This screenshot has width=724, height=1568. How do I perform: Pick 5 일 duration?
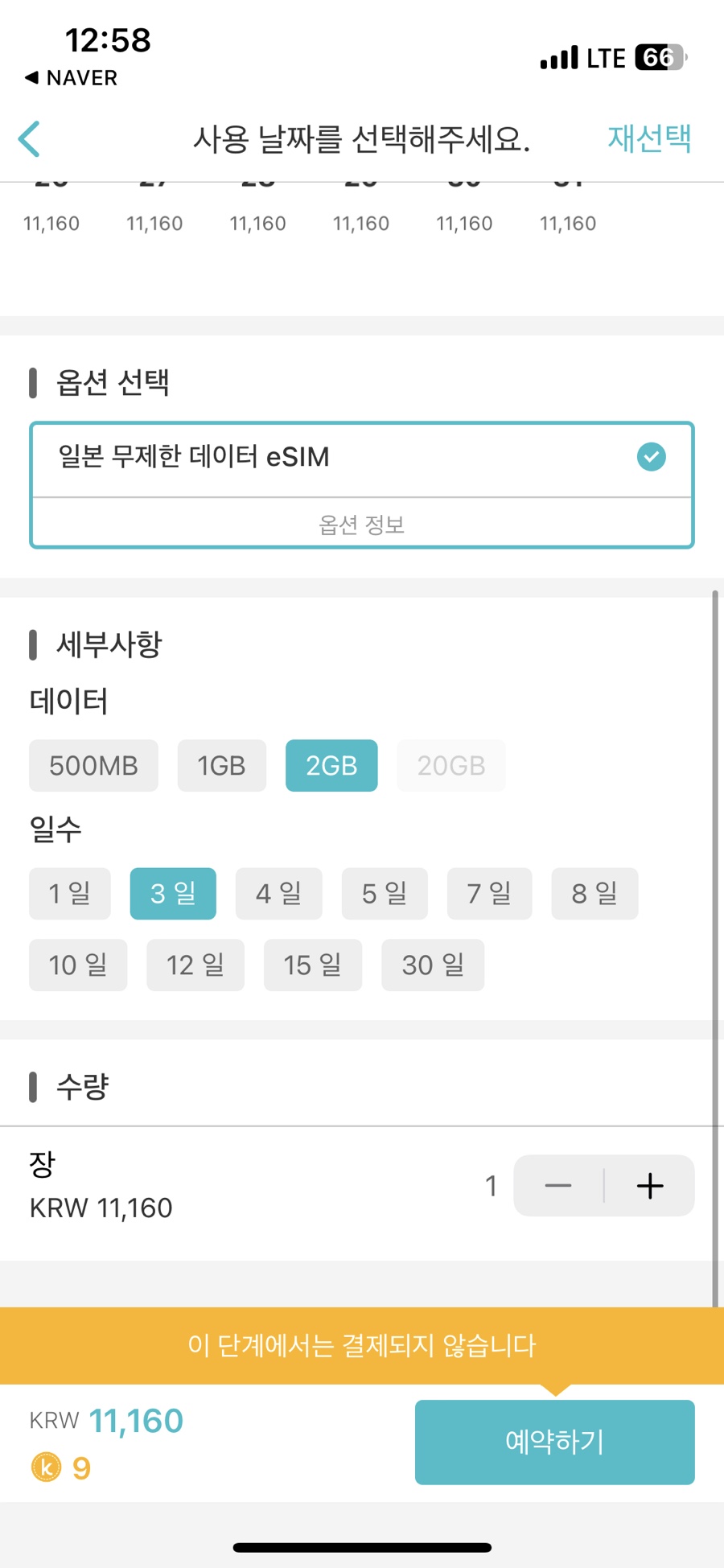385,893
